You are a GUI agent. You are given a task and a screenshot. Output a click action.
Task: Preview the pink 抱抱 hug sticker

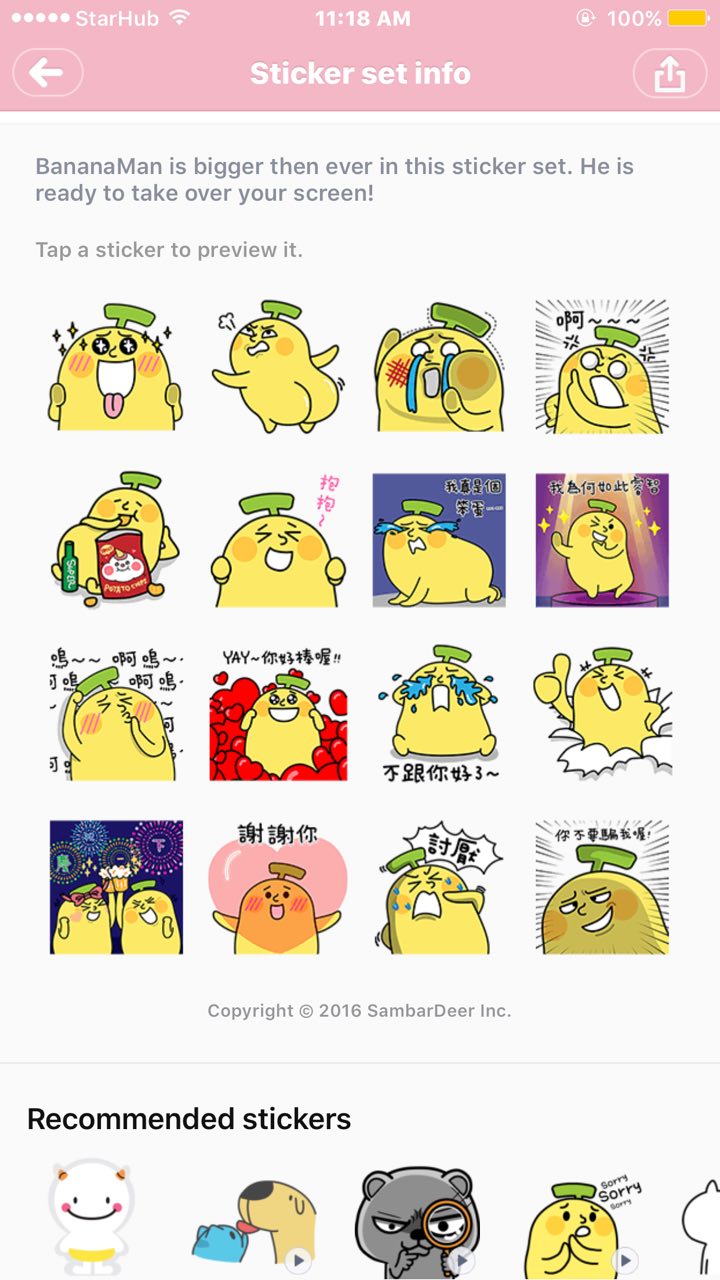[277, 540]
